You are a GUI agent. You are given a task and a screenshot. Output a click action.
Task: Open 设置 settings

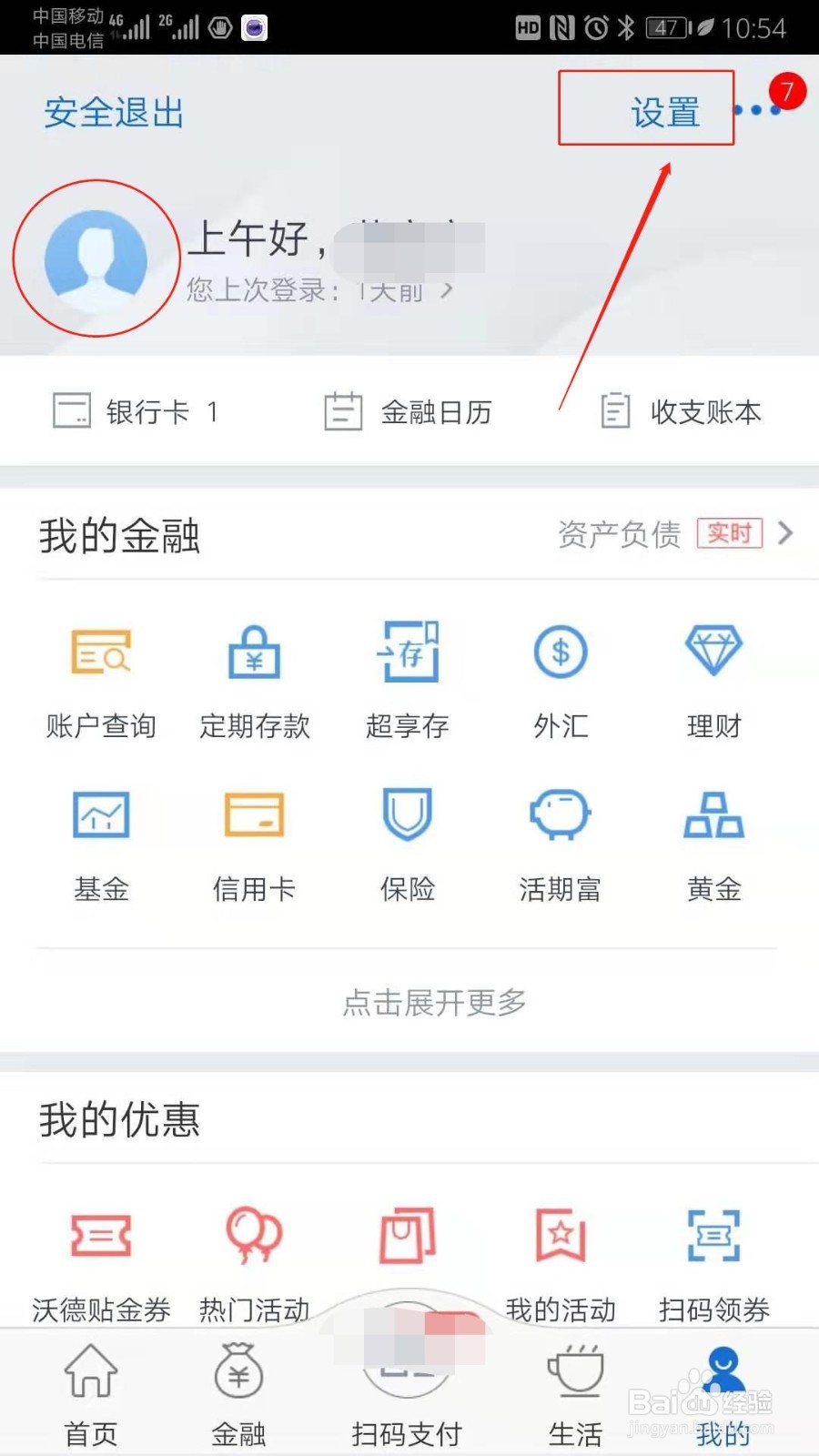(663, 112)
